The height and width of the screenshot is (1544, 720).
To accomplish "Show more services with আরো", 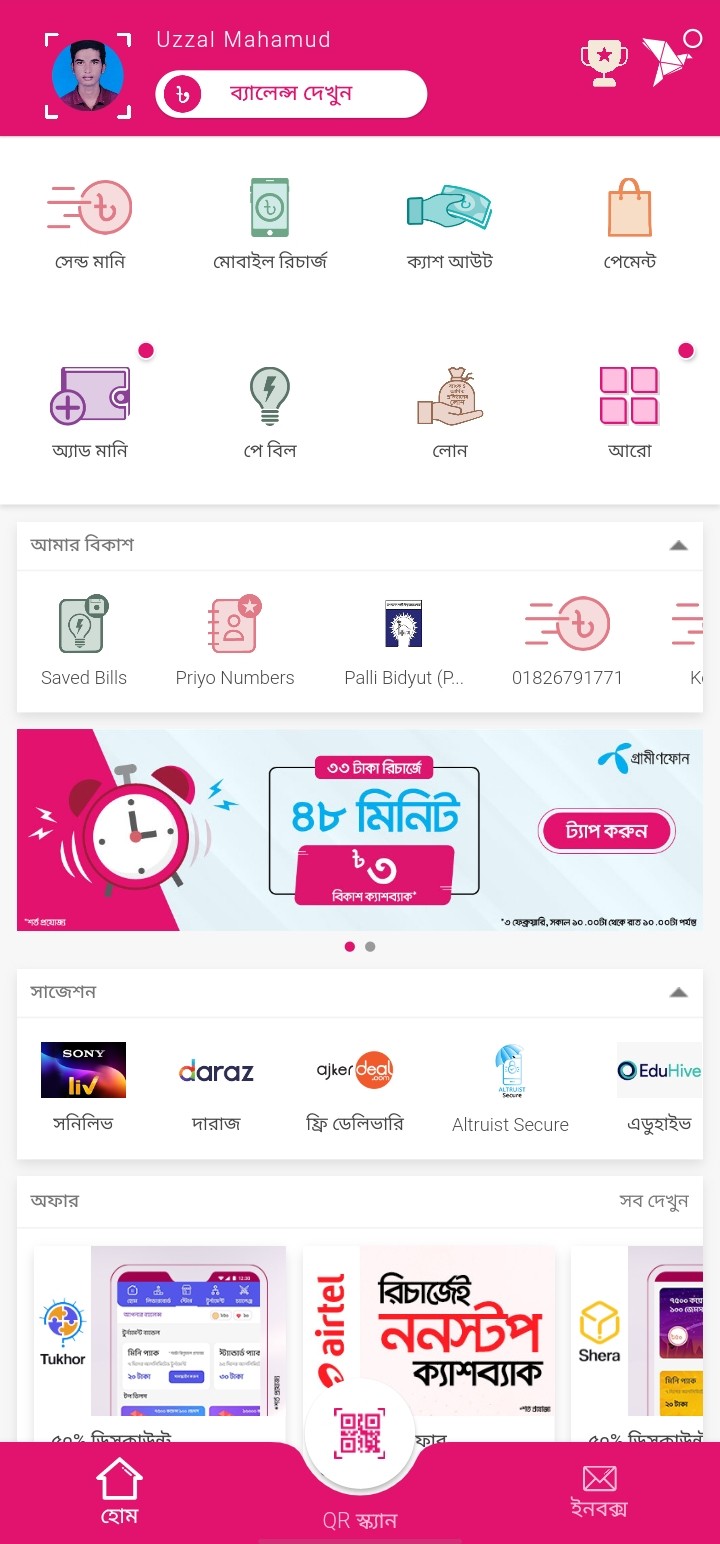I will [630, 412].
